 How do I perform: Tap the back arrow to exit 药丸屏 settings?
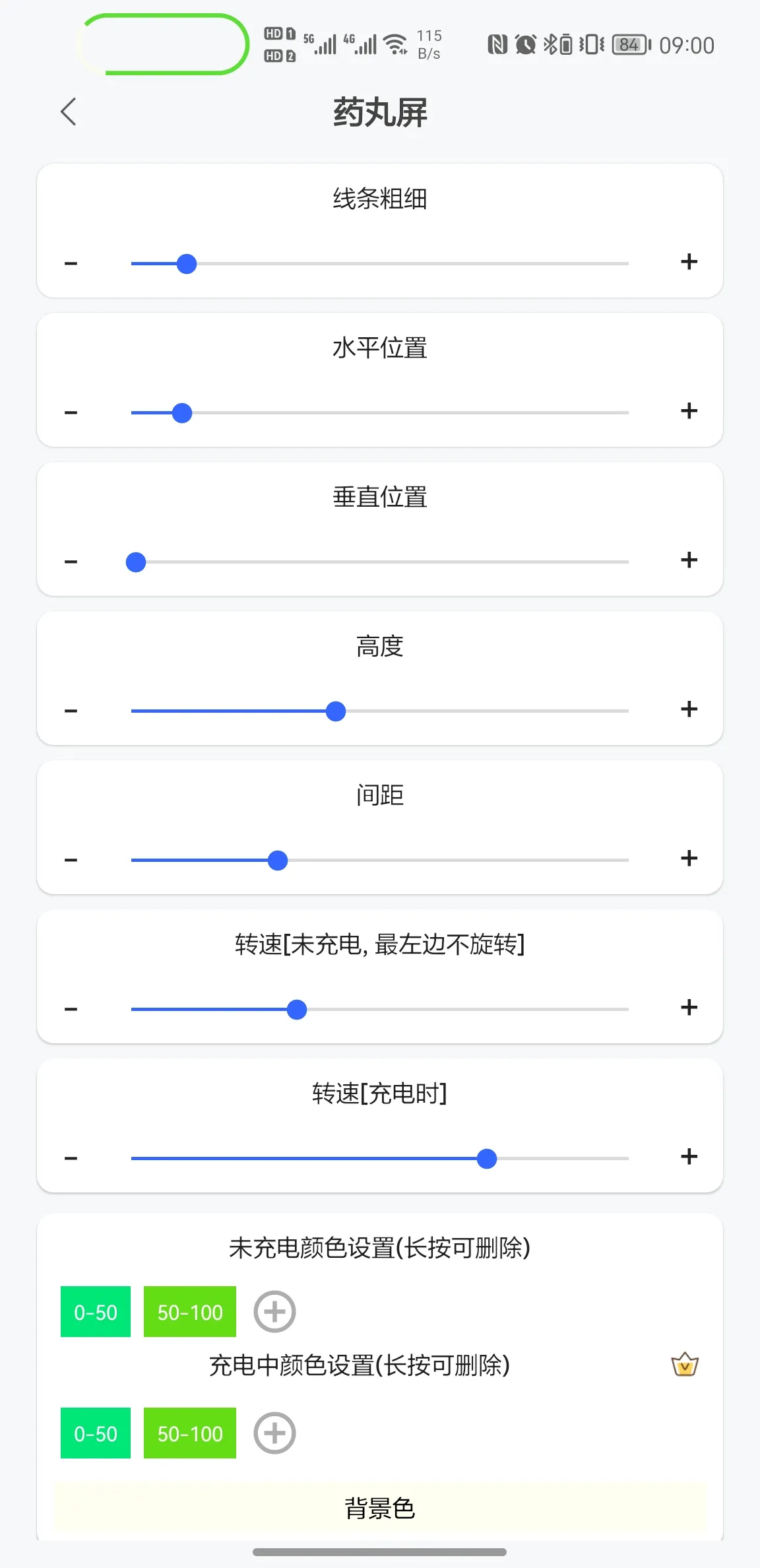pos(69,111)
